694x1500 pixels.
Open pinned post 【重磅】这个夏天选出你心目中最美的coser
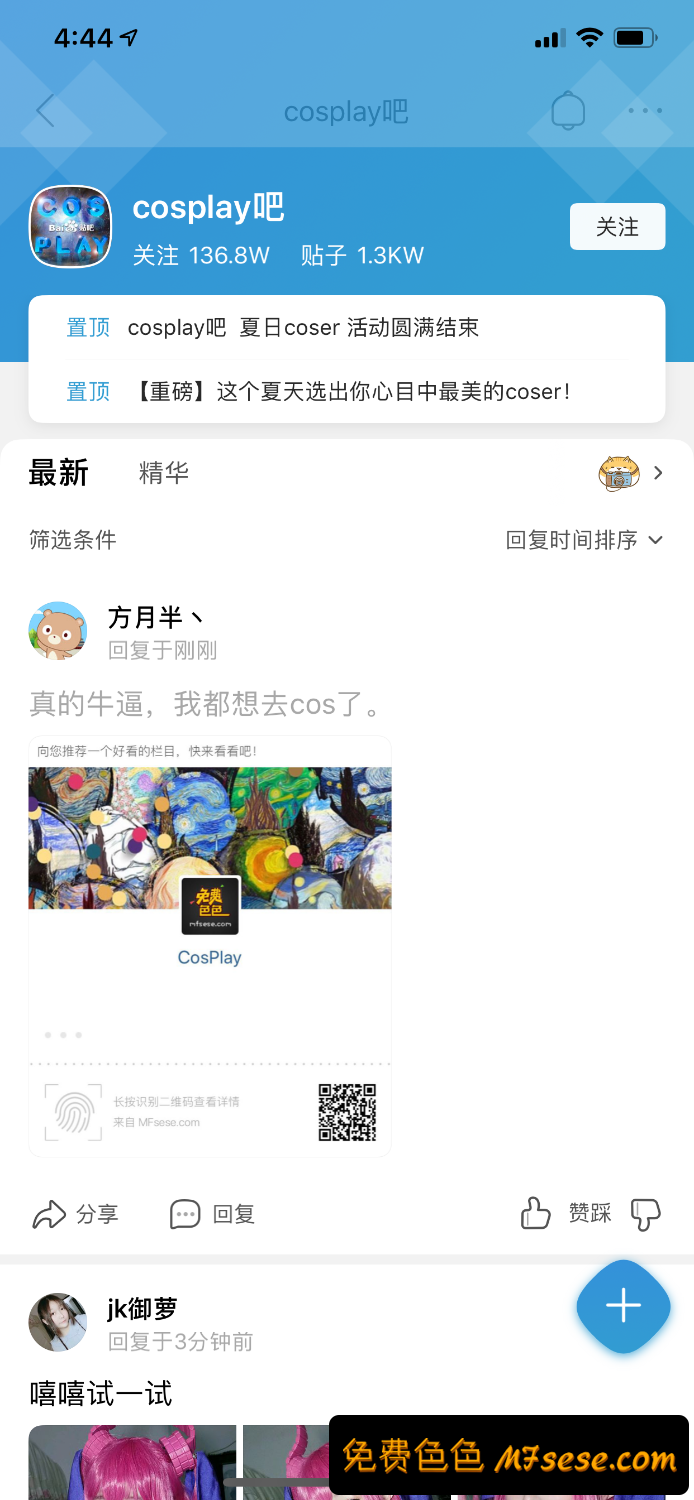(x=348, y=391)
